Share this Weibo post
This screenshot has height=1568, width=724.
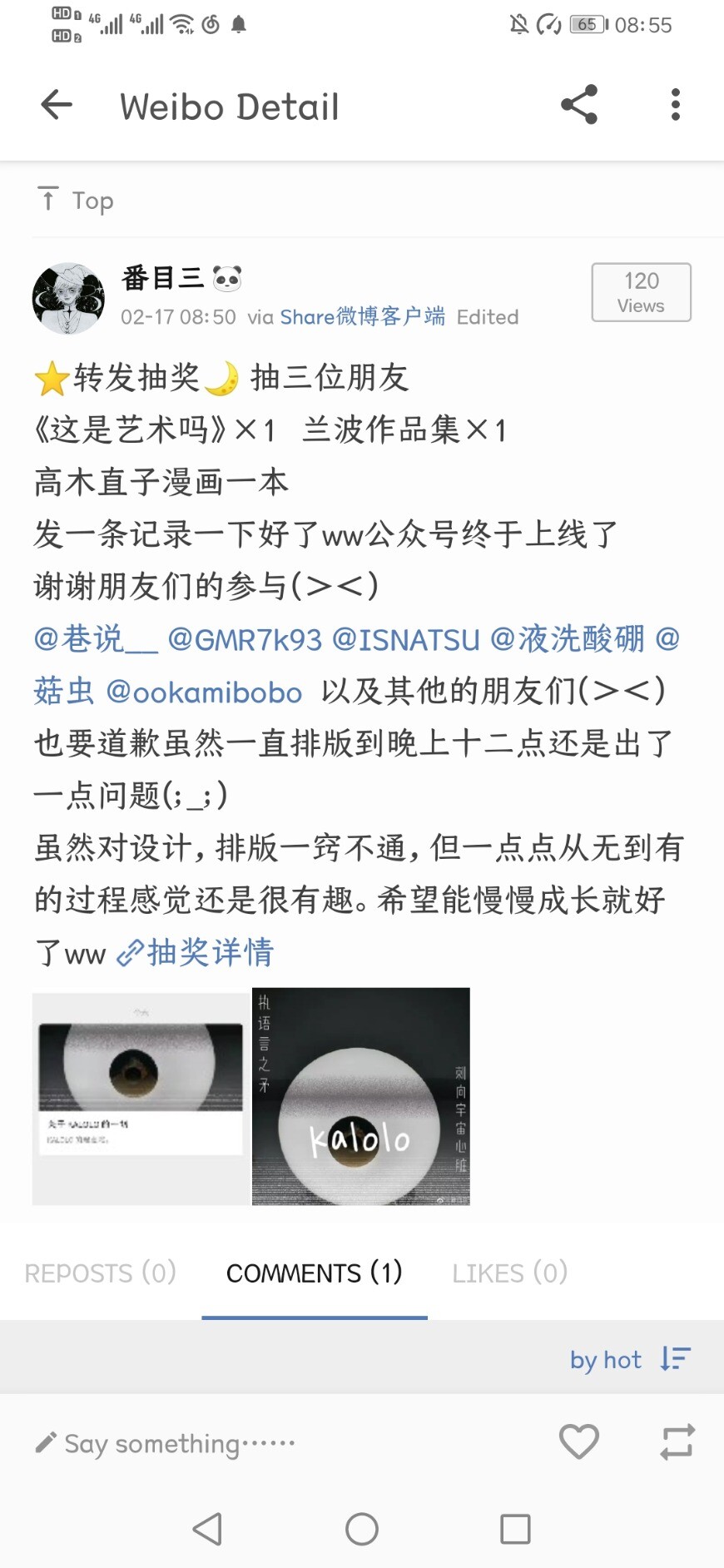[x=579, y=105]
